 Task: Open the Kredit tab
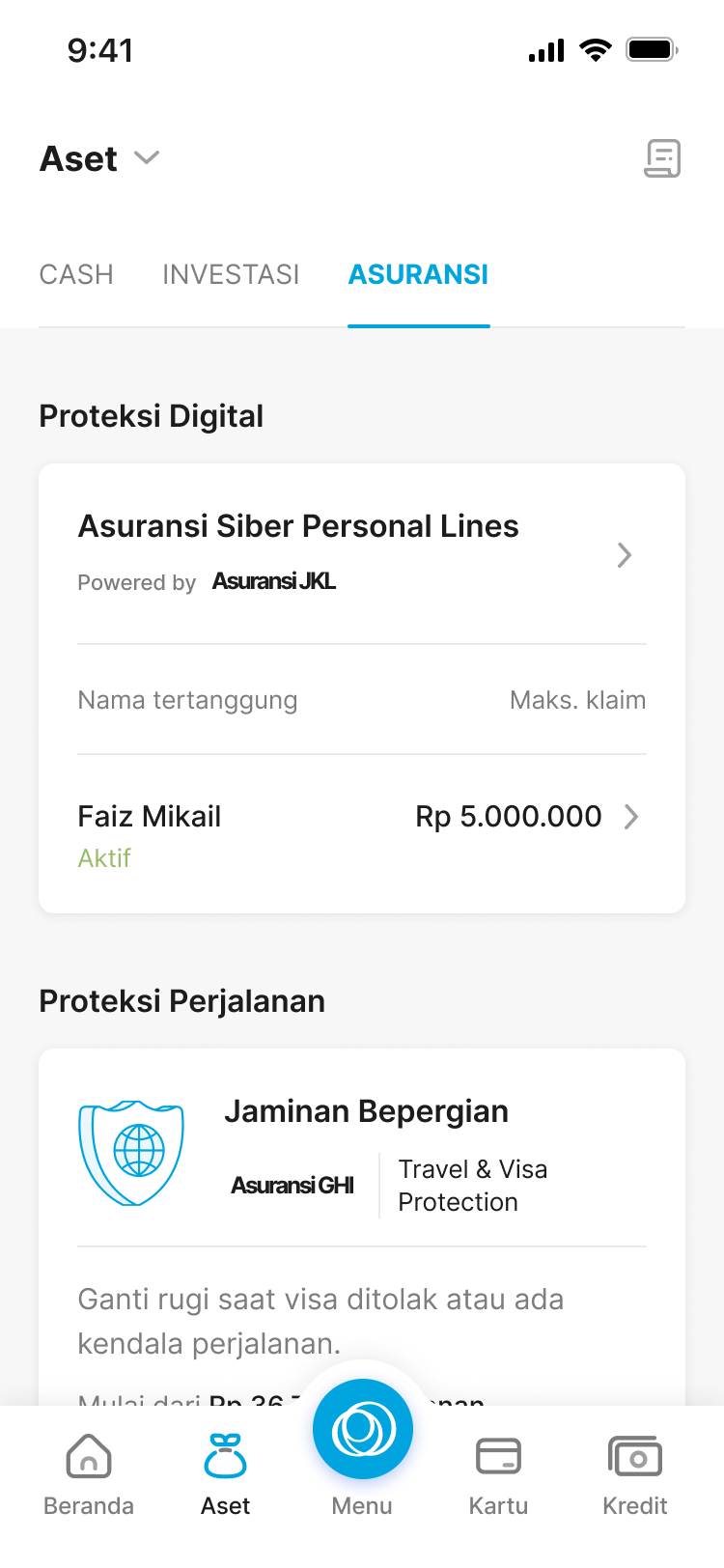point(634,1475)
